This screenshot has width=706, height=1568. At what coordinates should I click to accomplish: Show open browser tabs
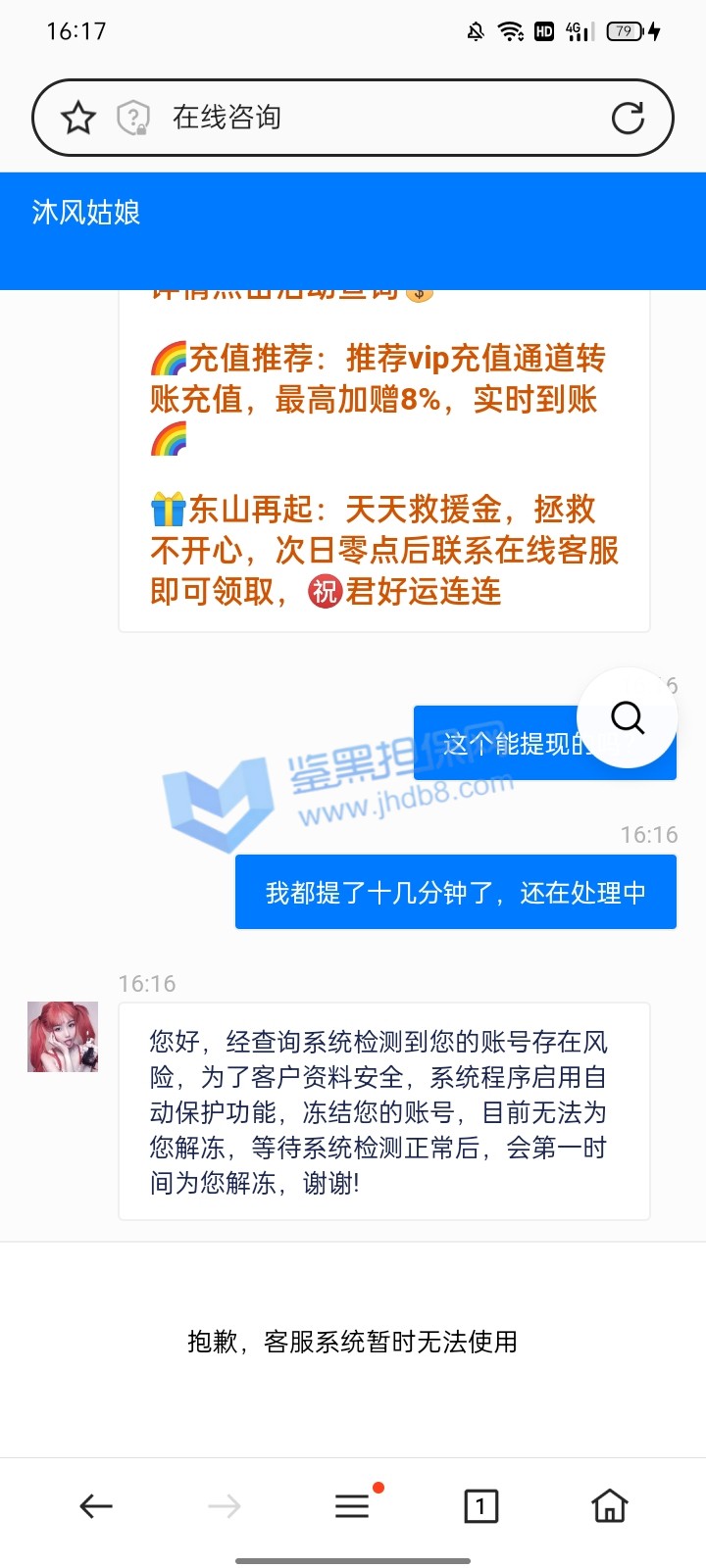click(x=480, y=1506)
